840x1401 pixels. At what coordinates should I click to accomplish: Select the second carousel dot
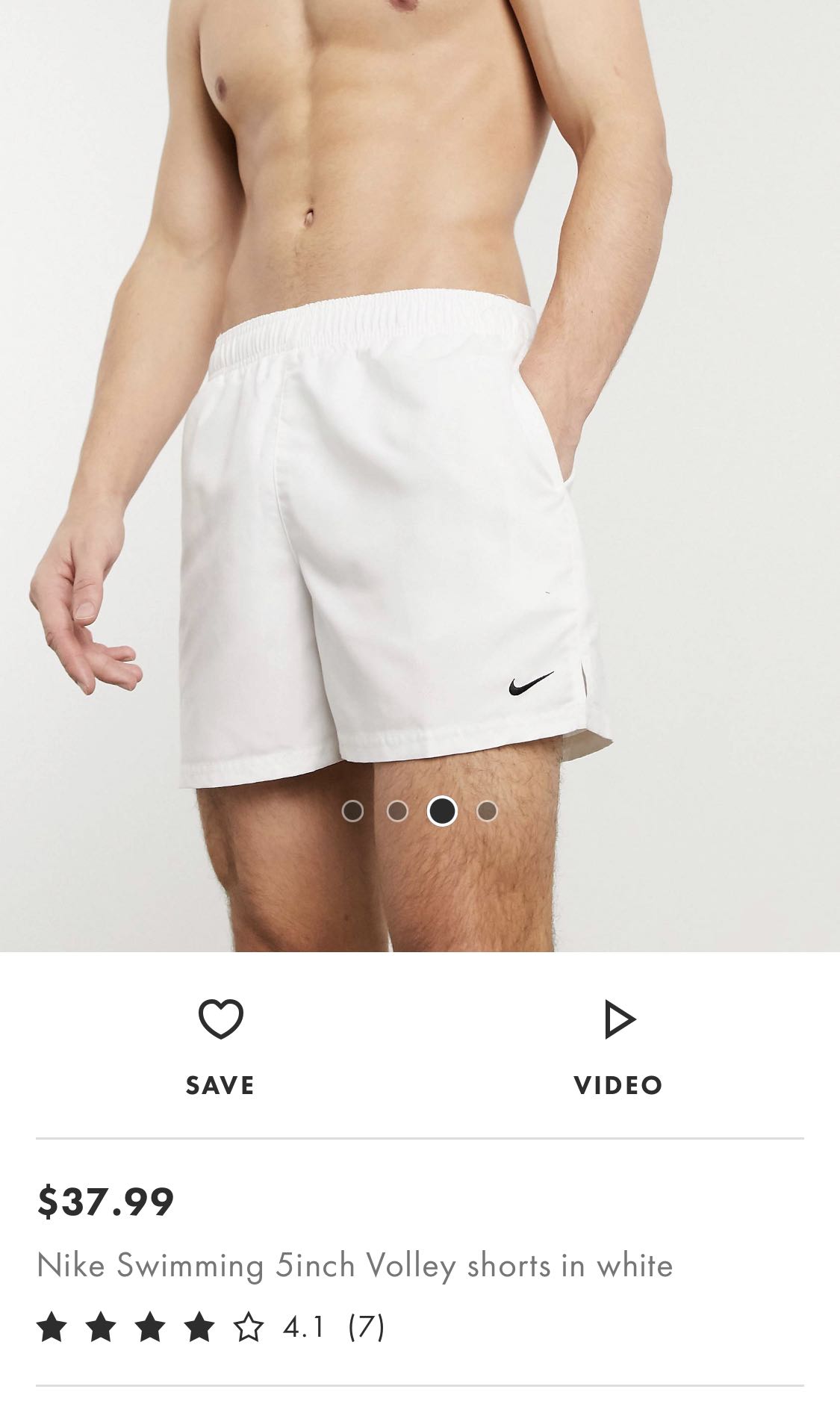397,811
